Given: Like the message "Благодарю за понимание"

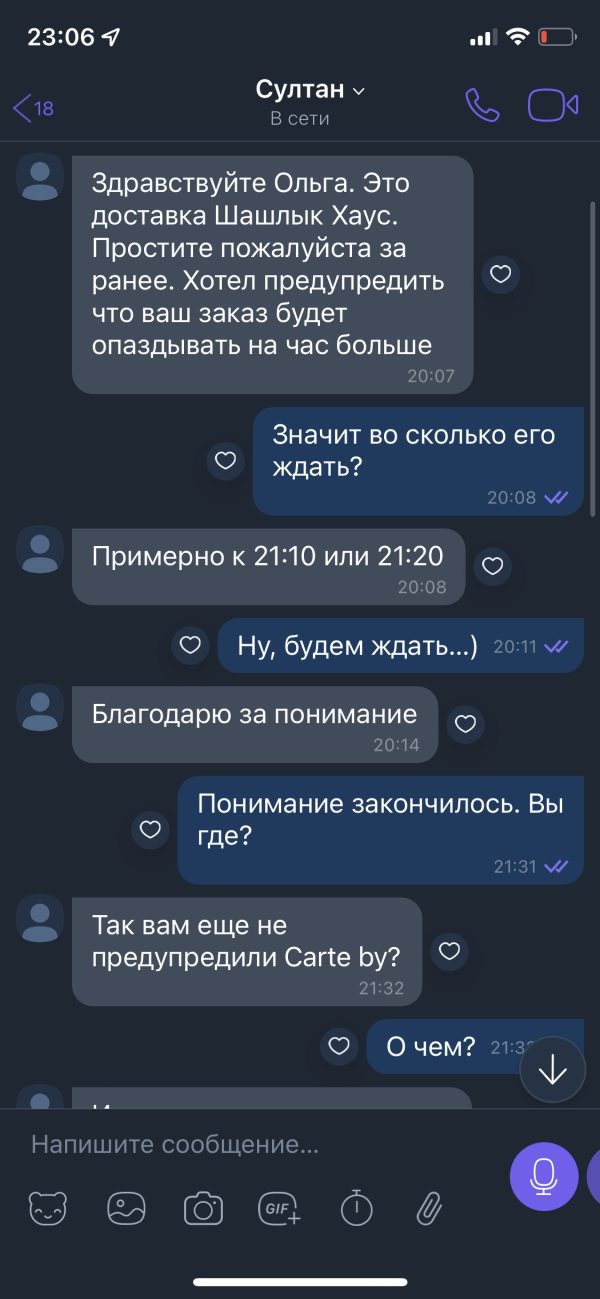Looking at the screenshot, I should pyautogui.click(x=464, y=723).
